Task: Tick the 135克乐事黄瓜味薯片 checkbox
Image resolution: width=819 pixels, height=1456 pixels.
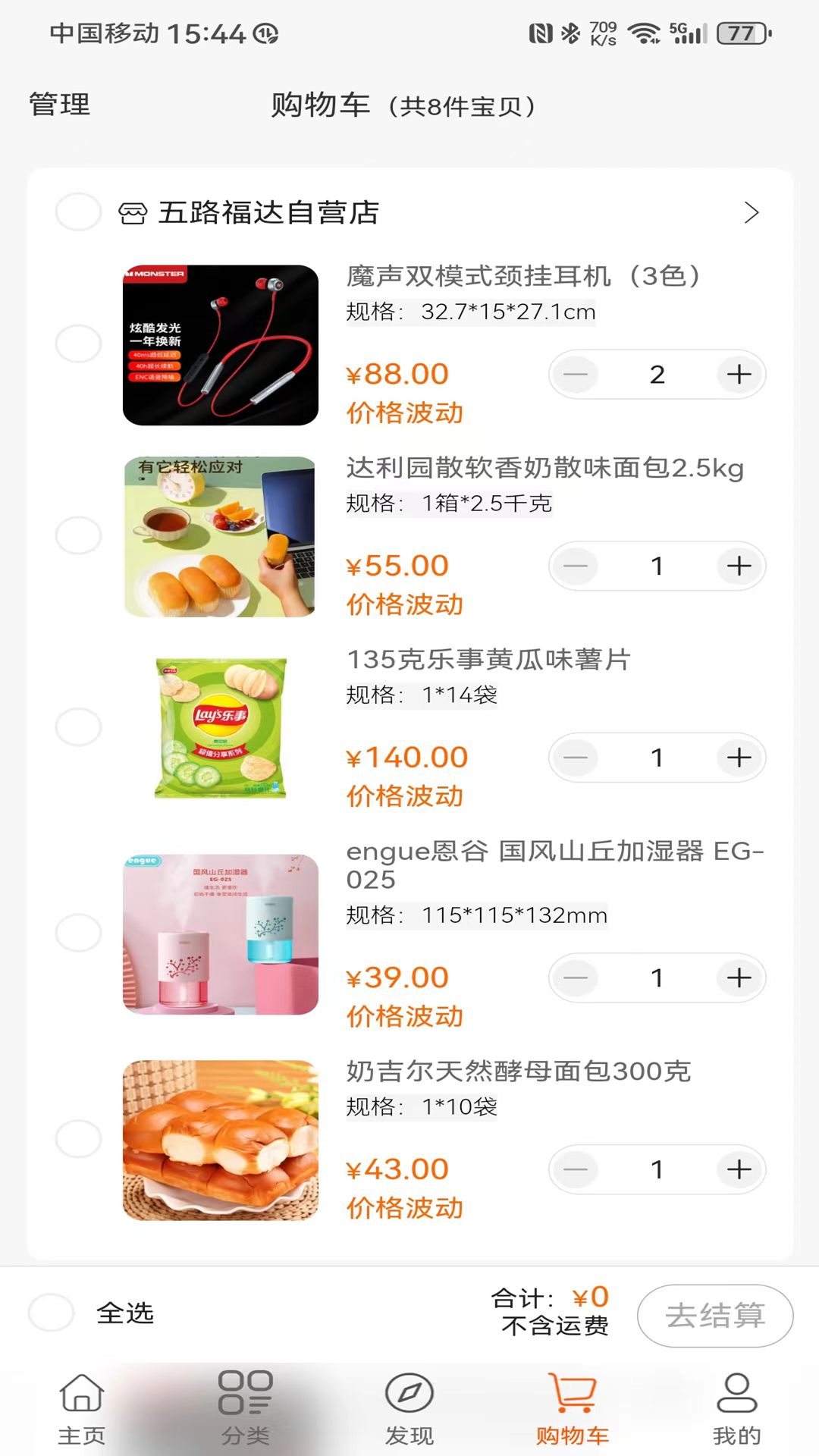Action: coord(78,727)
